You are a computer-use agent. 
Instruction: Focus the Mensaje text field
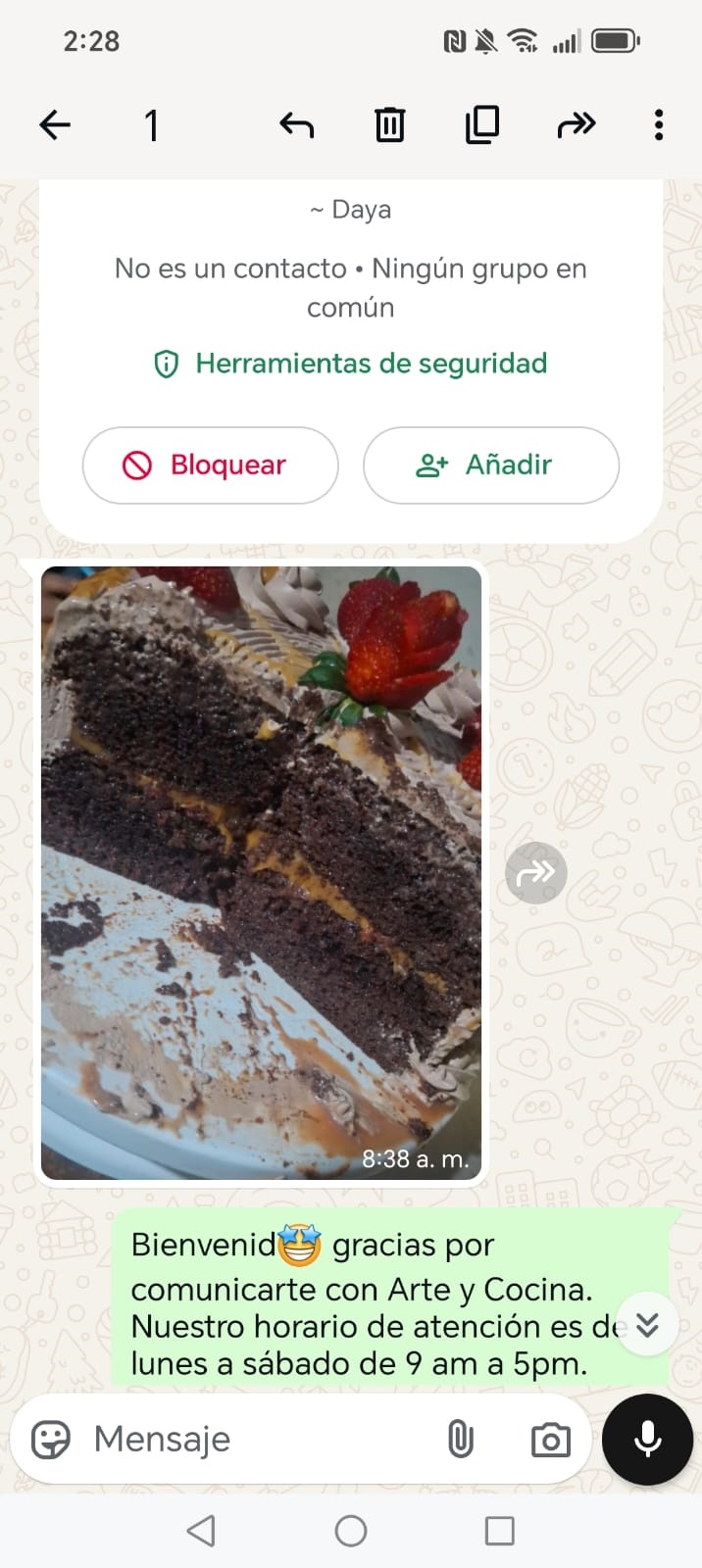(255, 1440)
